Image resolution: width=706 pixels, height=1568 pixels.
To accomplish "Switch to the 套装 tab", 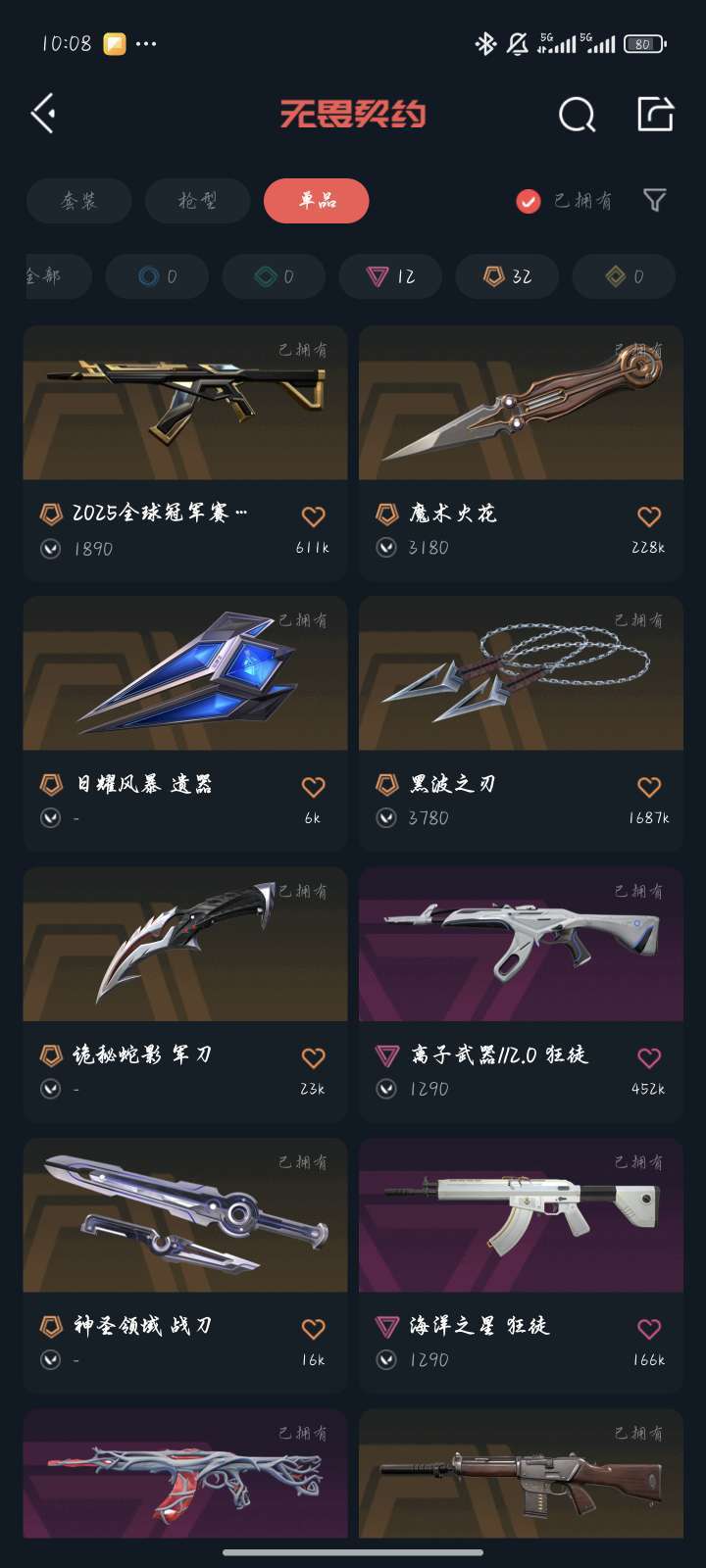I will [x=78, y=201].
